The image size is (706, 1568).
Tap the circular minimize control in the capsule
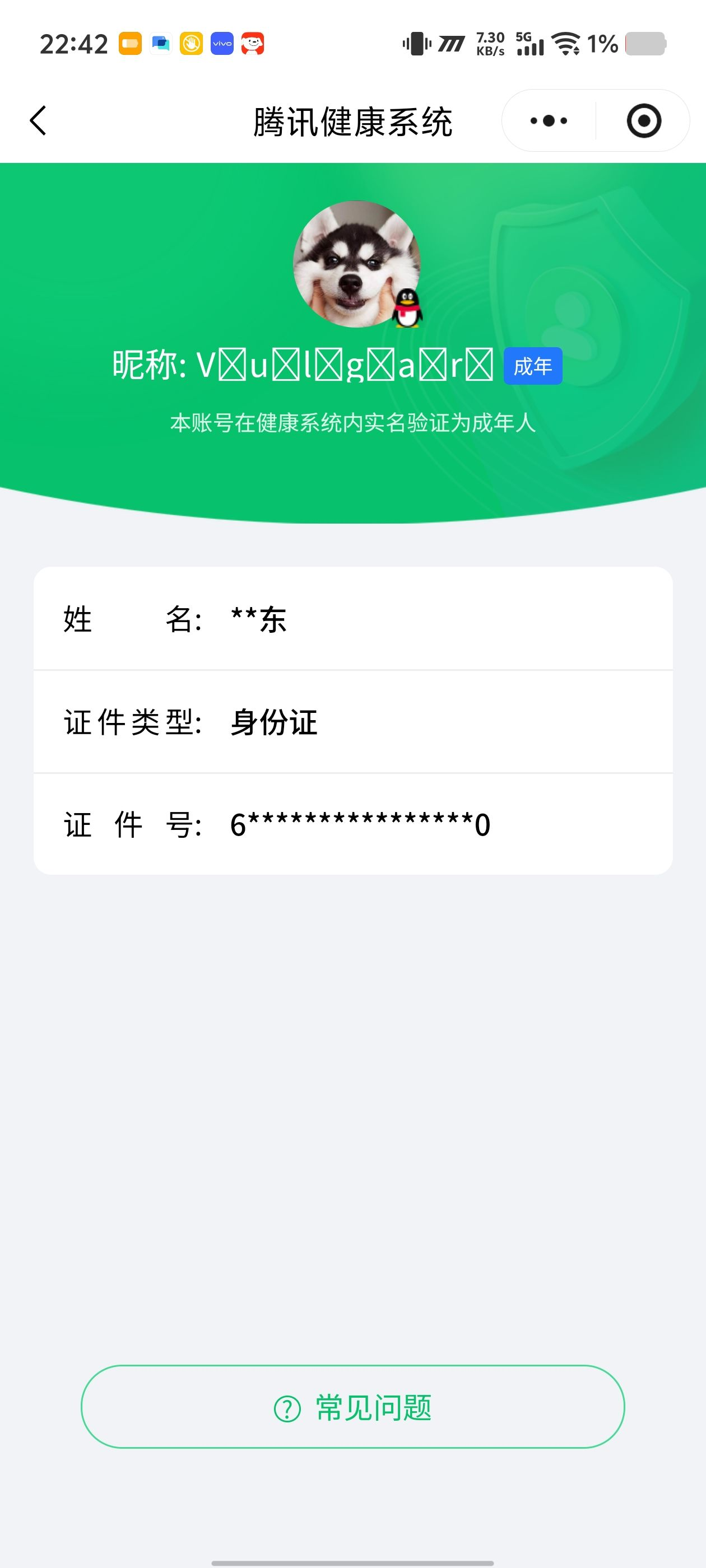click(x=645, y=120)
